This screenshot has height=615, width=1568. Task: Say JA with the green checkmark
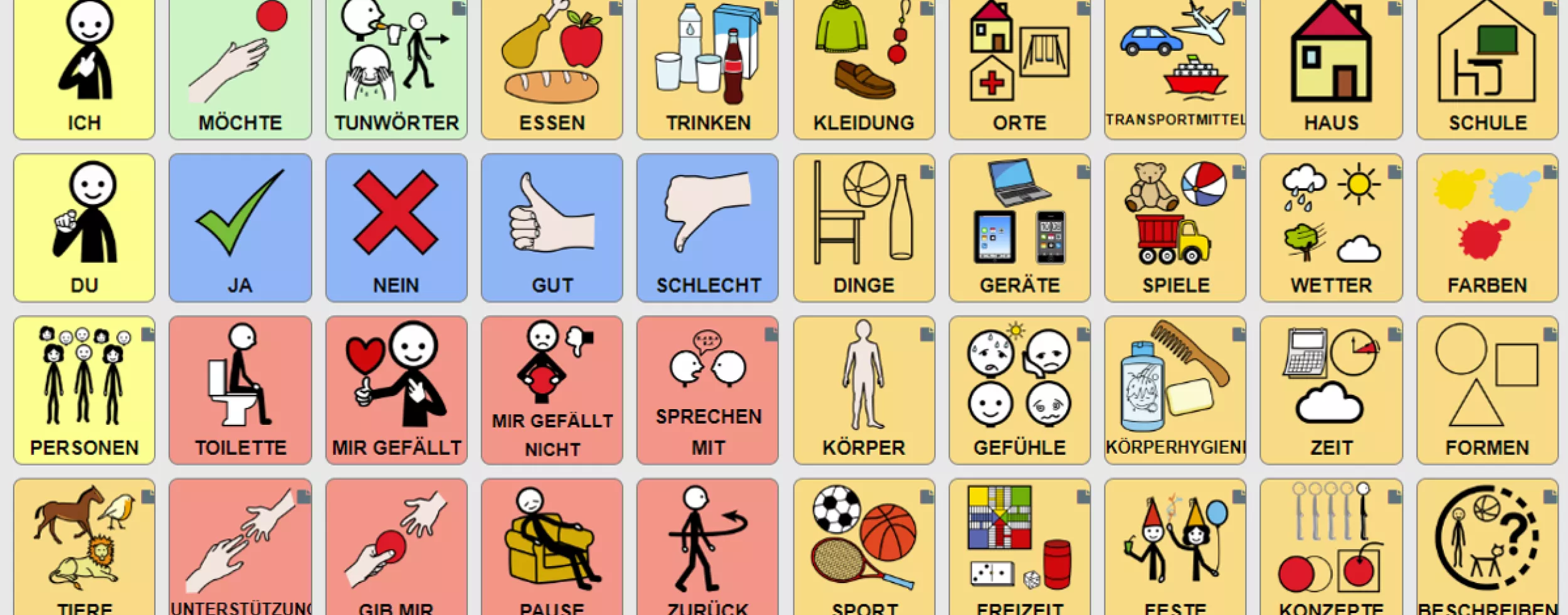coord(240,227)
